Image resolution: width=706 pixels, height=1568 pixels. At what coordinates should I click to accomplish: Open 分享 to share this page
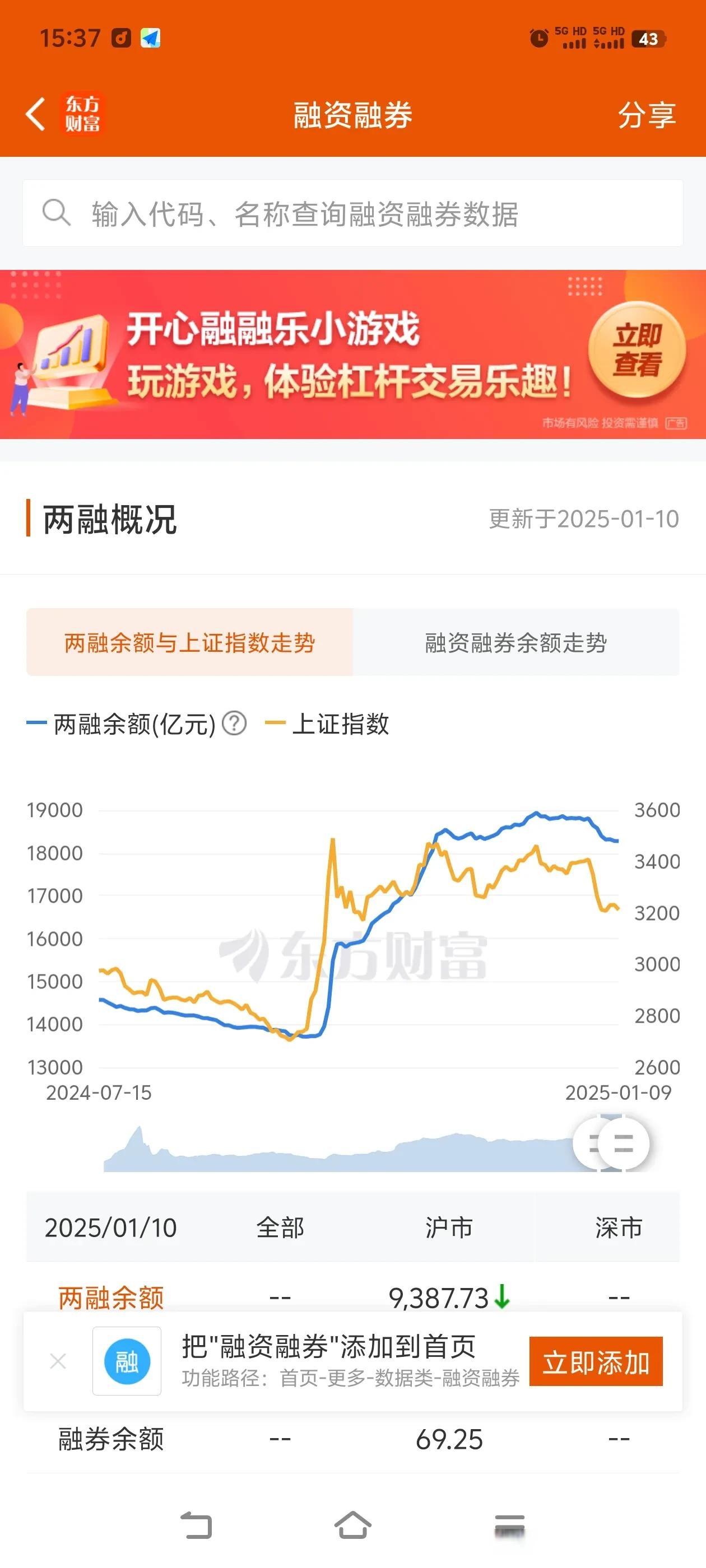click(648, 115)
